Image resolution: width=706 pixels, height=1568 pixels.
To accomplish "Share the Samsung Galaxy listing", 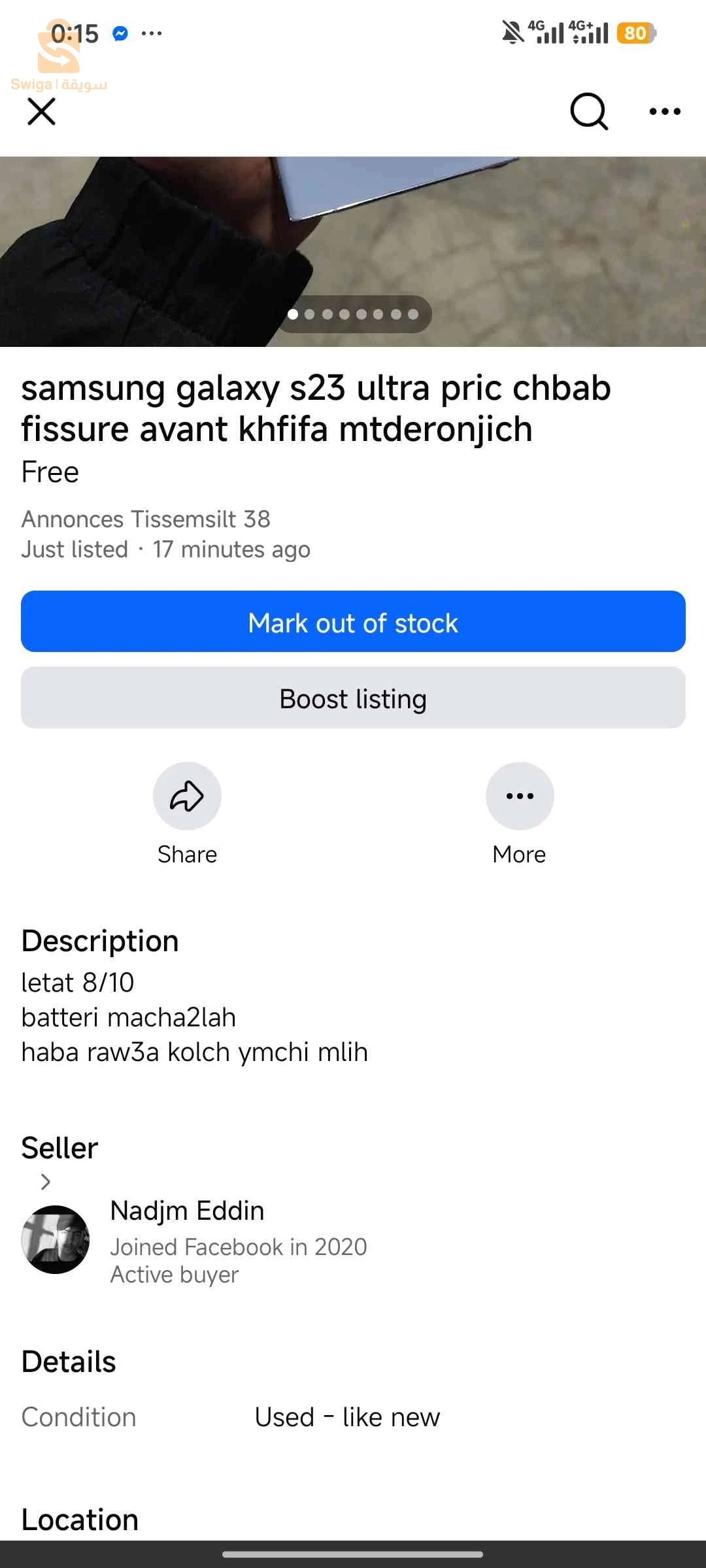I will click(x=187, y=796).
